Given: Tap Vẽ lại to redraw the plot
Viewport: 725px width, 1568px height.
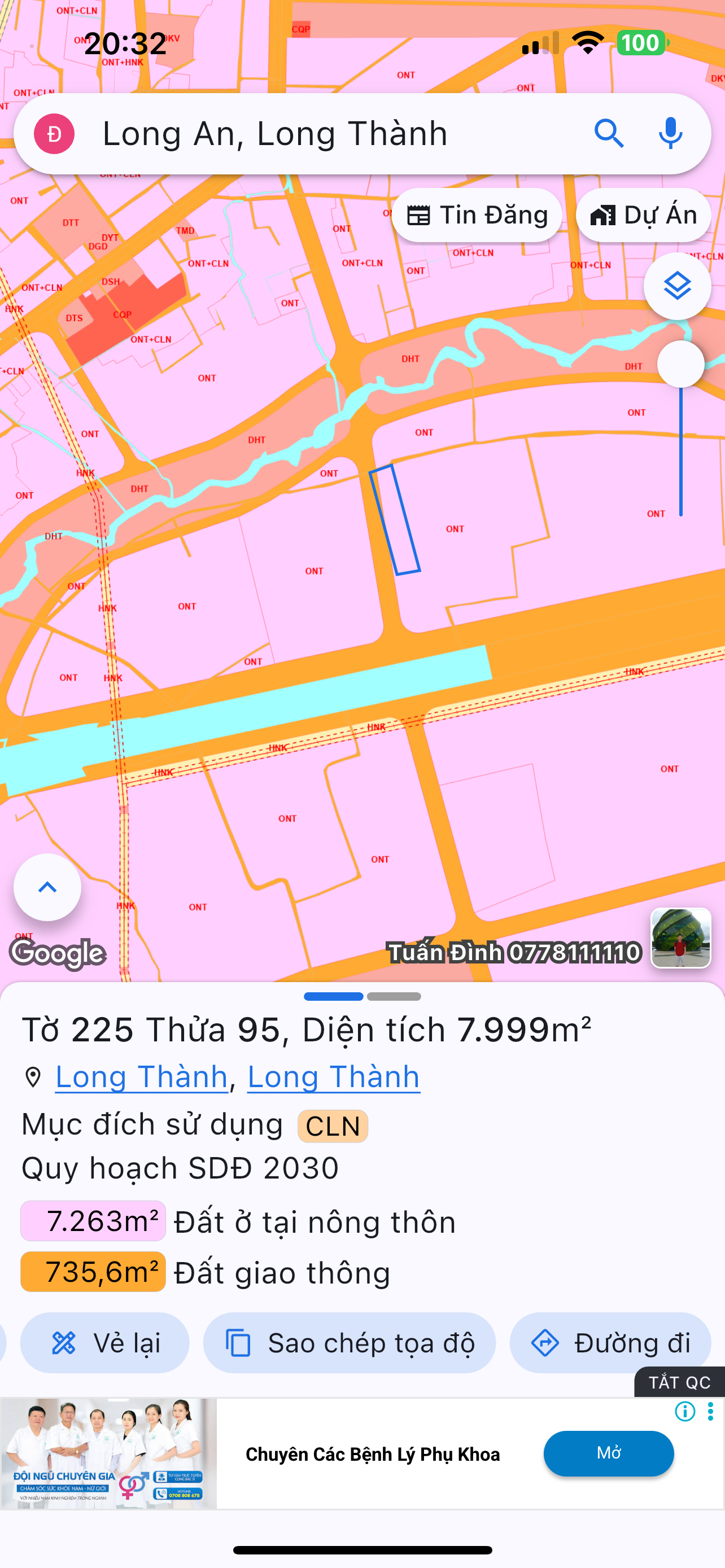Looking at the screenshot, I should (x=104, y=1343).
